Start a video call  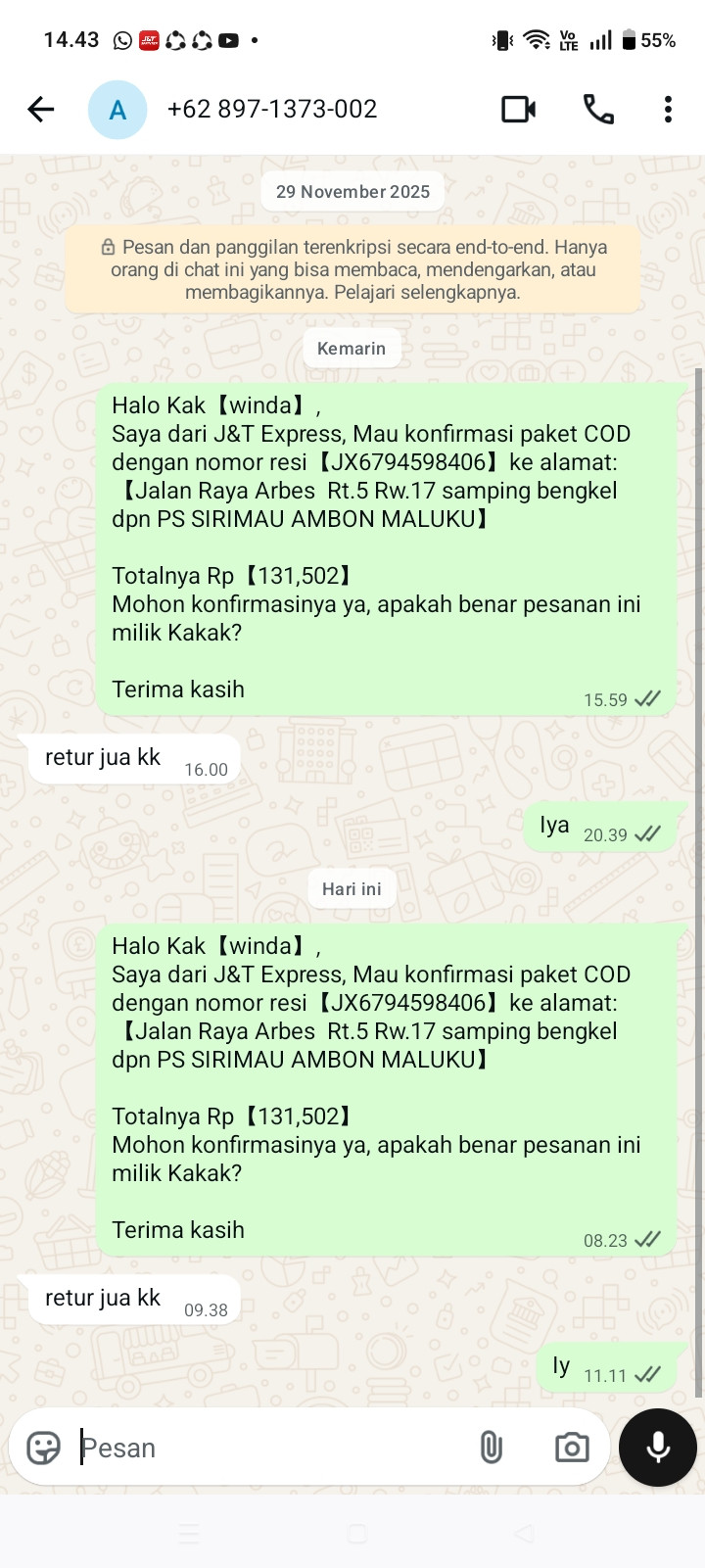point(518,109)
